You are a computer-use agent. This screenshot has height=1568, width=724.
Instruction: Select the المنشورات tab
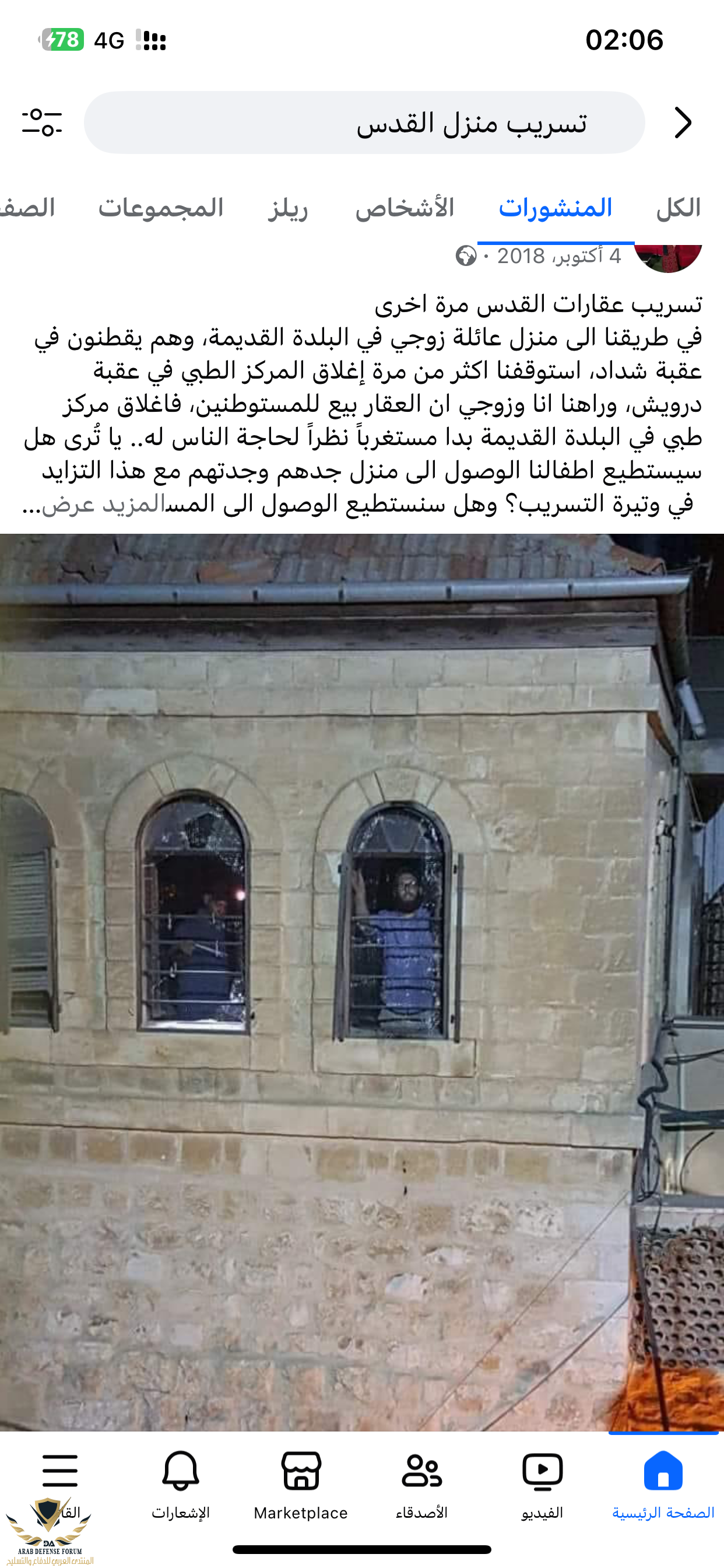pyautogui.click(x=555, y=208)
